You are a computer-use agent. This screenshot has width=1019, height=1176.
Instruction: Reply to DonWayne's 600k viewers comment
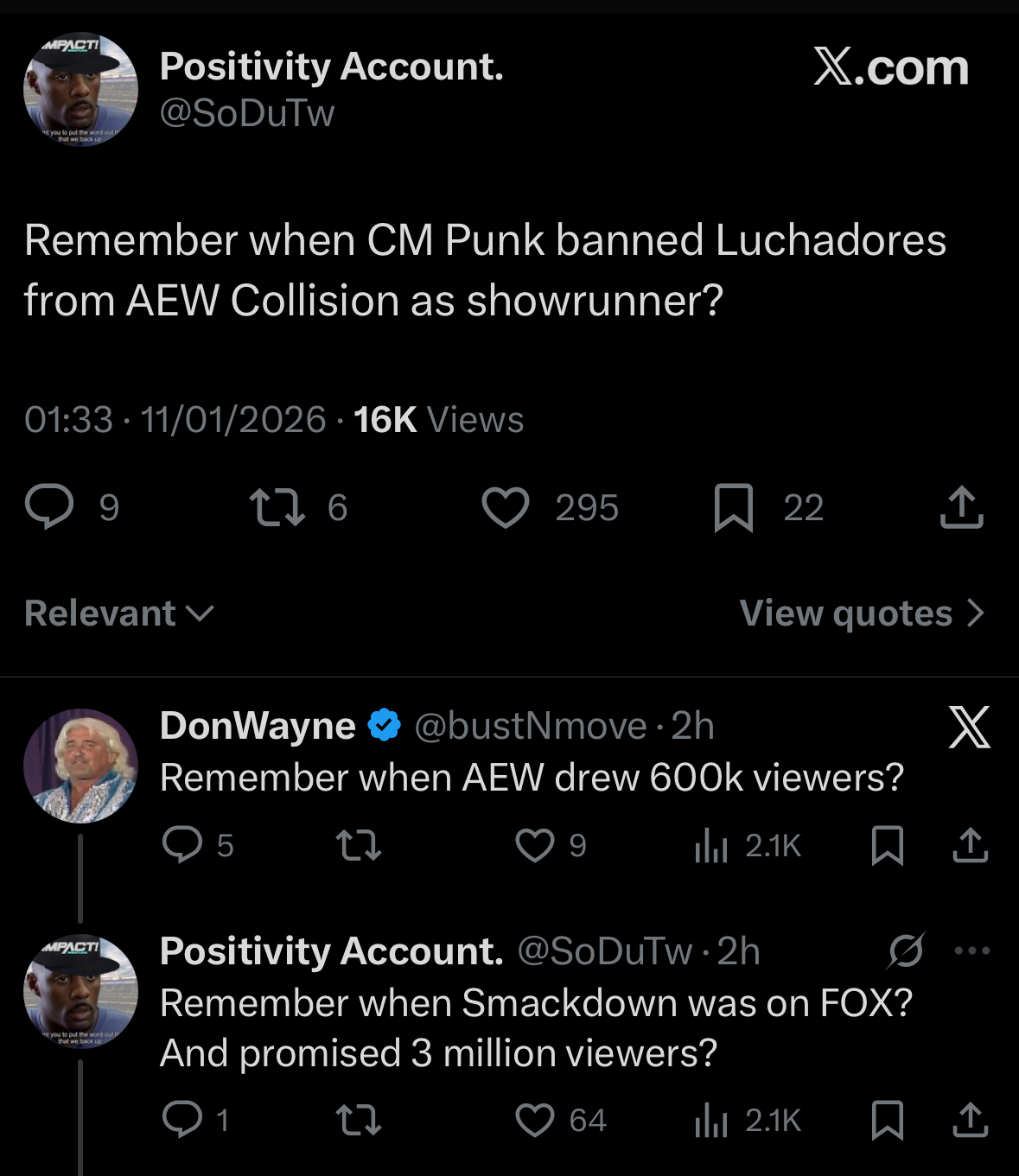click(x=182, y=845)
